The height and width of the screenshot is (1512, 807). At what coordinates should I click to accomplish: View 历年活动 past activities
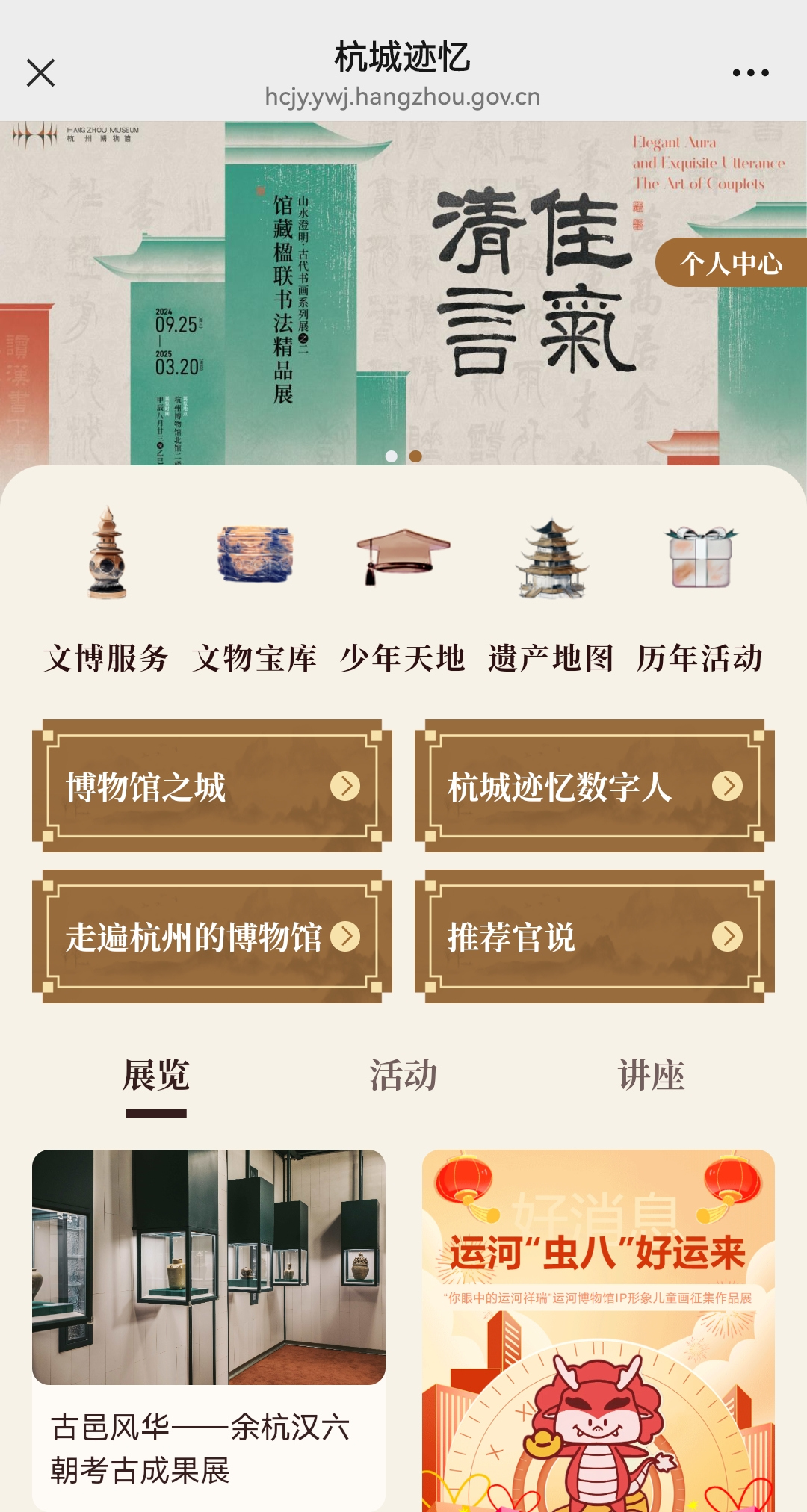(x=699, y=590)
